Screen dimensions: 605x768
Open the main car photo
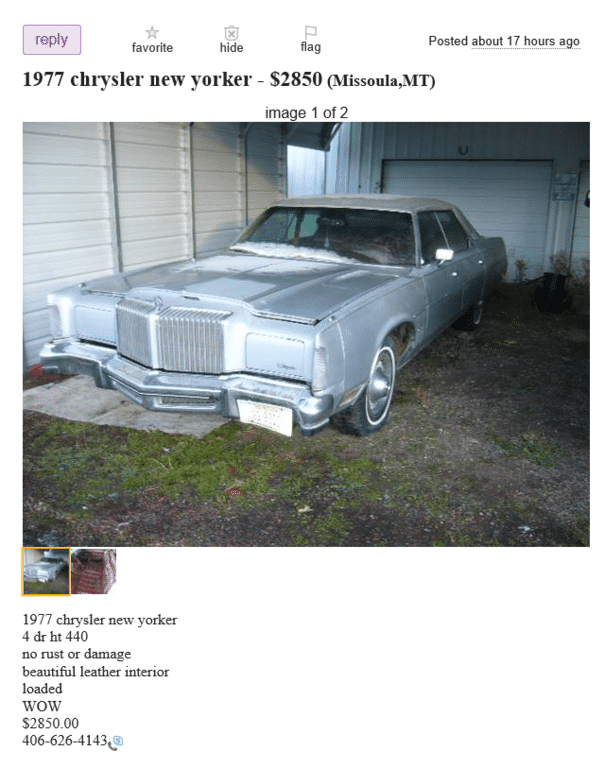point(306,333)
